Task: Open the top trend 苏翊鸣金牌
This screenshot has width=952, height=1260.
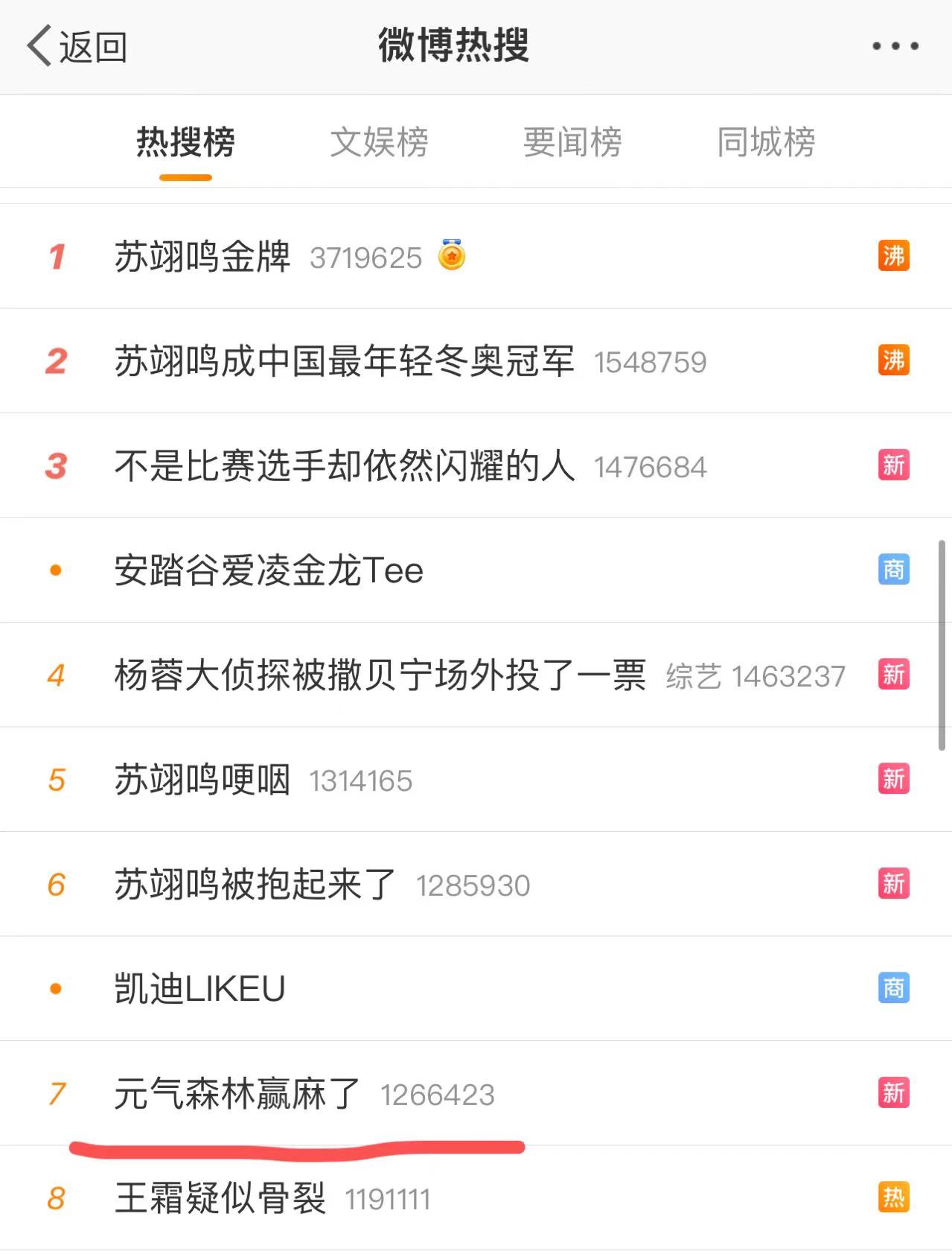Action: [x=202, y=257]
